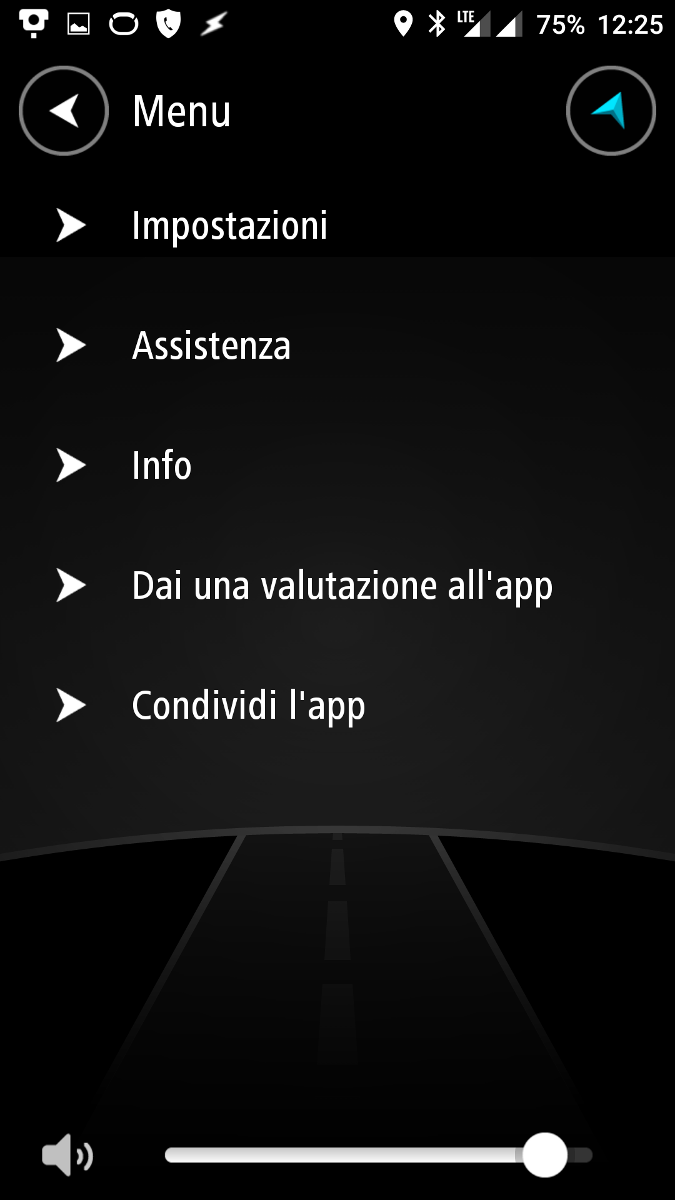The image size is (675, 1200).
Task: Mute sound with the speaker icon
Action: pos(67,1157)
